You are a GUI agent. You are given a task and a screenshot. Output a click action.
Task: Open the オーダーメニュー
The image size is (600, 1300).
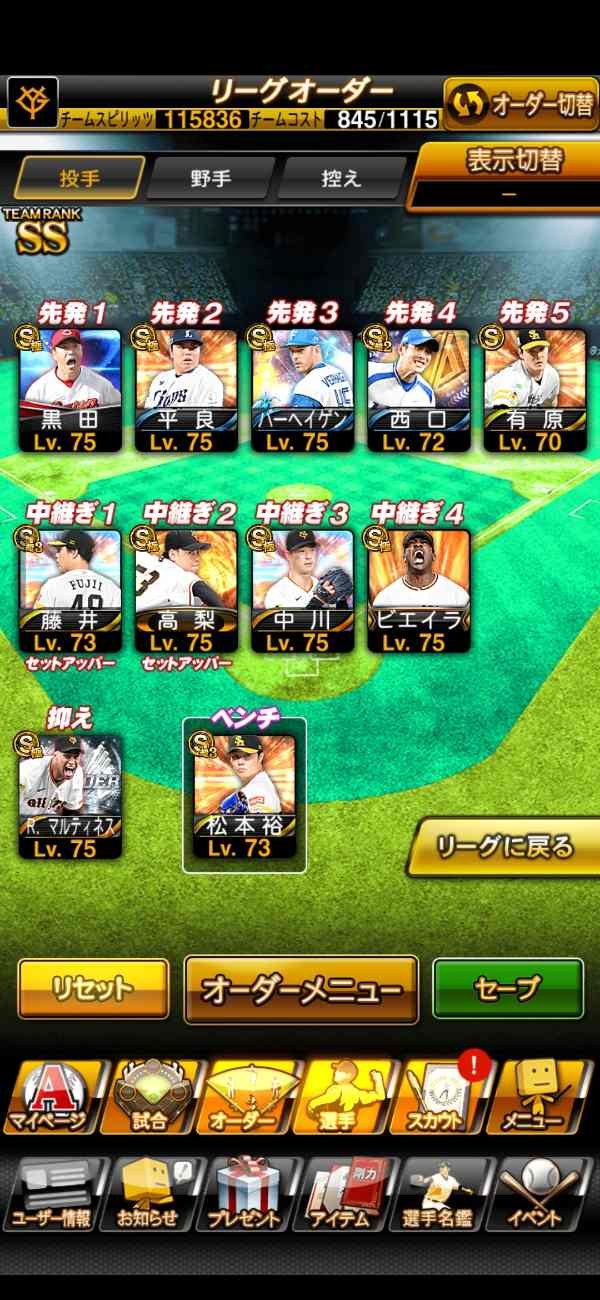click(x=301, y=990)
